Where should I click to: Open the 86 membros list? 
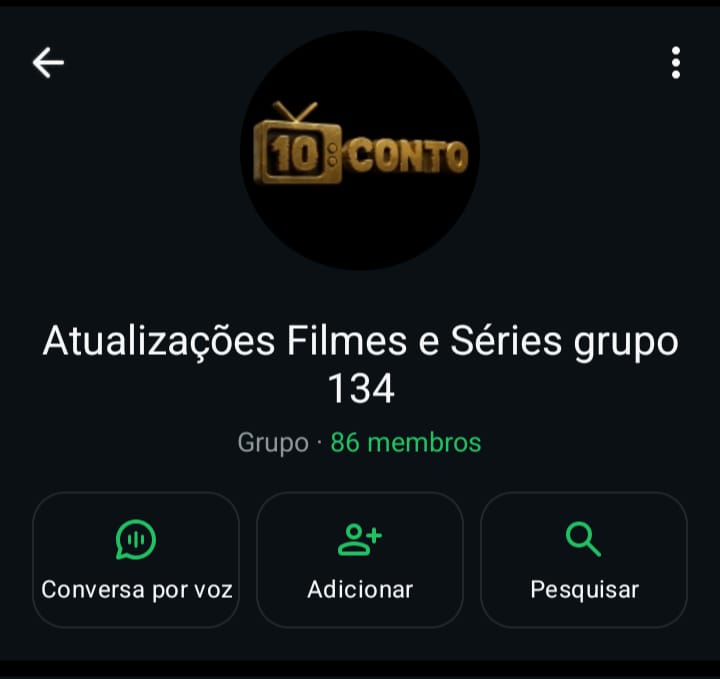pos(405,442)
